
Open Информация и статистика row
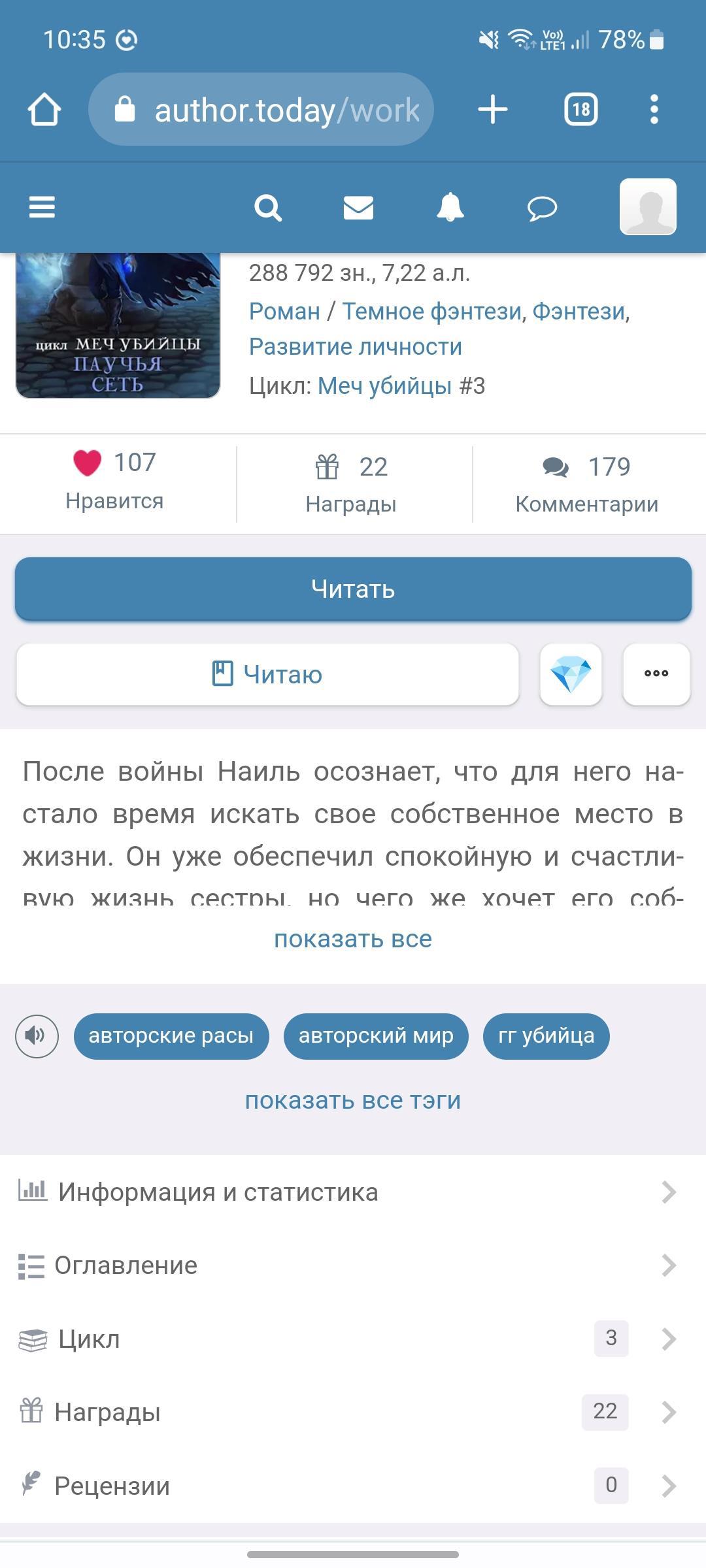353,1192
